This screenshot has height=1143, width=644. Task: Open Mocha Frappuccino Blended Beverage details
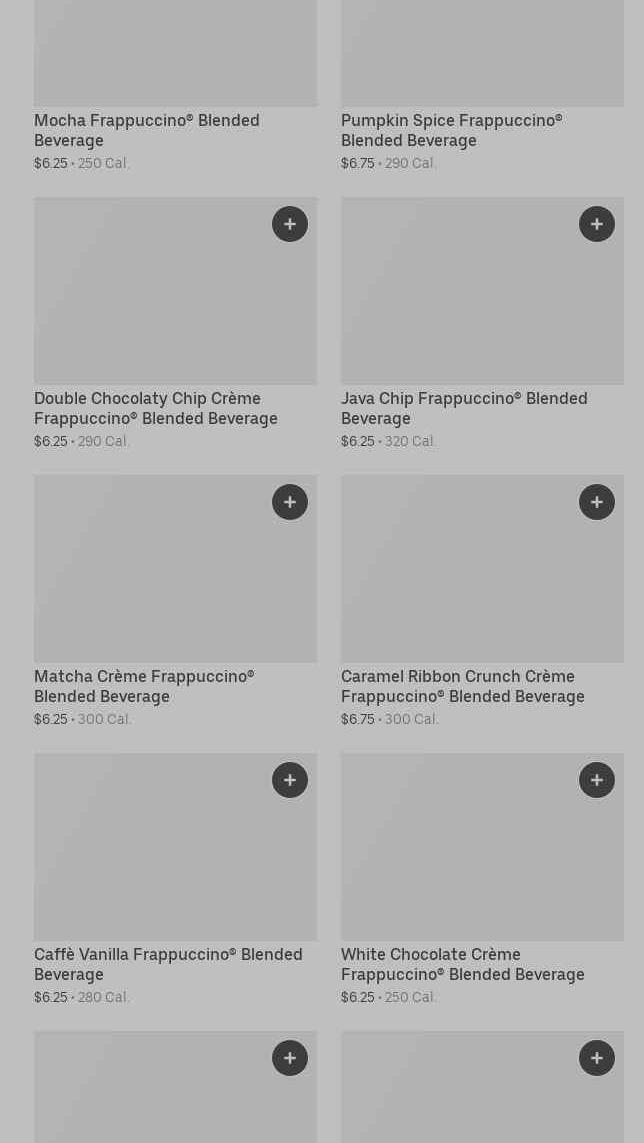146,130
